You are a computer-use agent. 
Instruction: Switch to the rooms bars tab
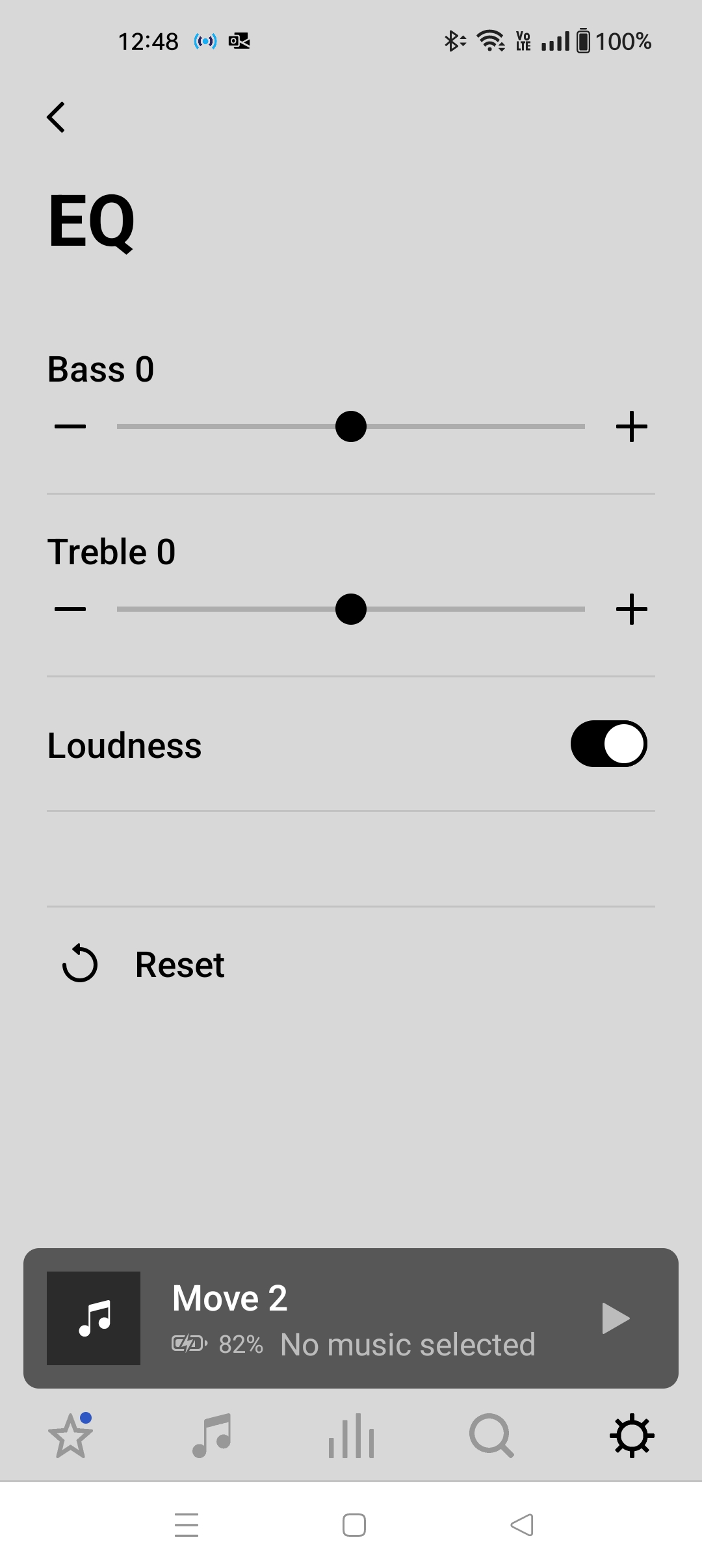[x=351, y=1435]
